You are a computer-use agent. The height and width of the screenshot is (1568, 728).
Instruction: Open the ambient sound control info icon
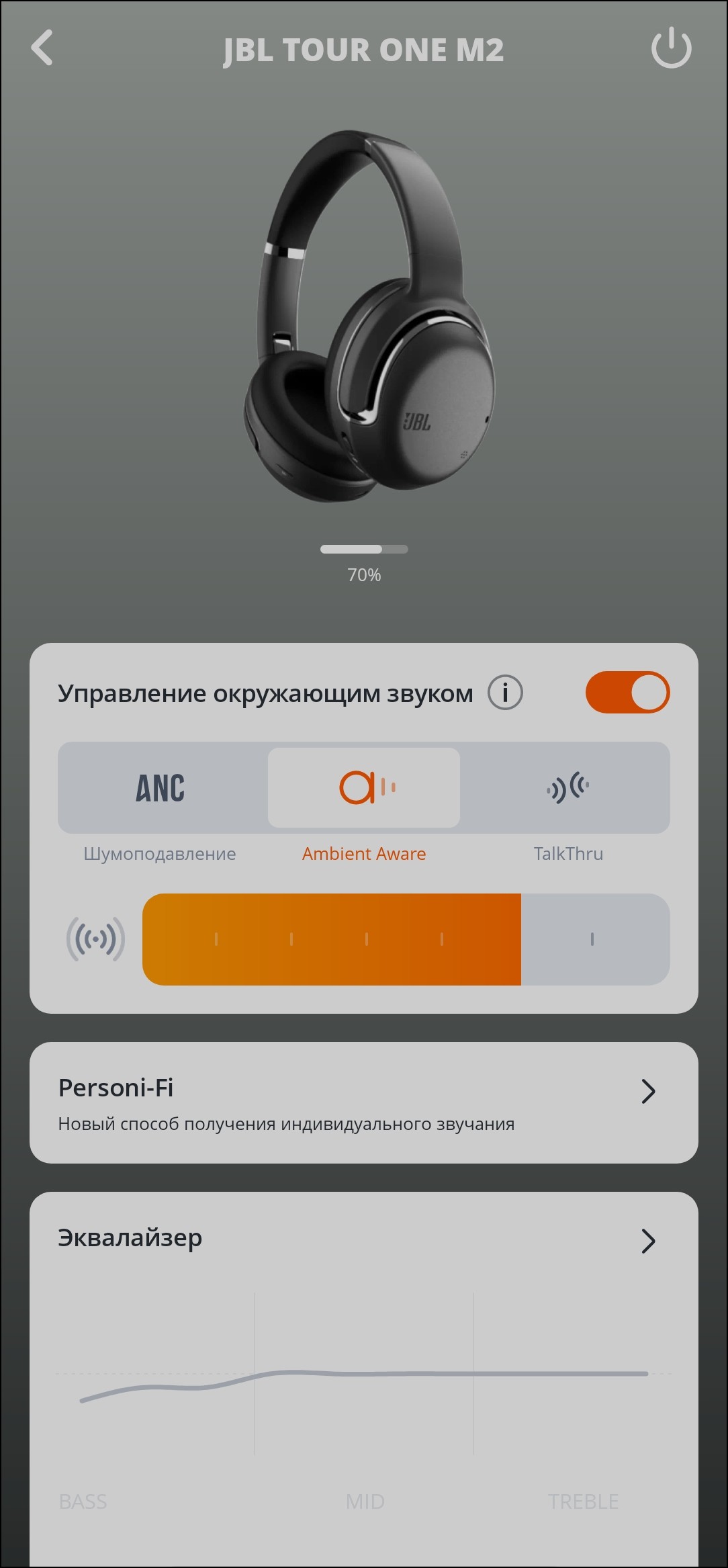coord(505,693)
